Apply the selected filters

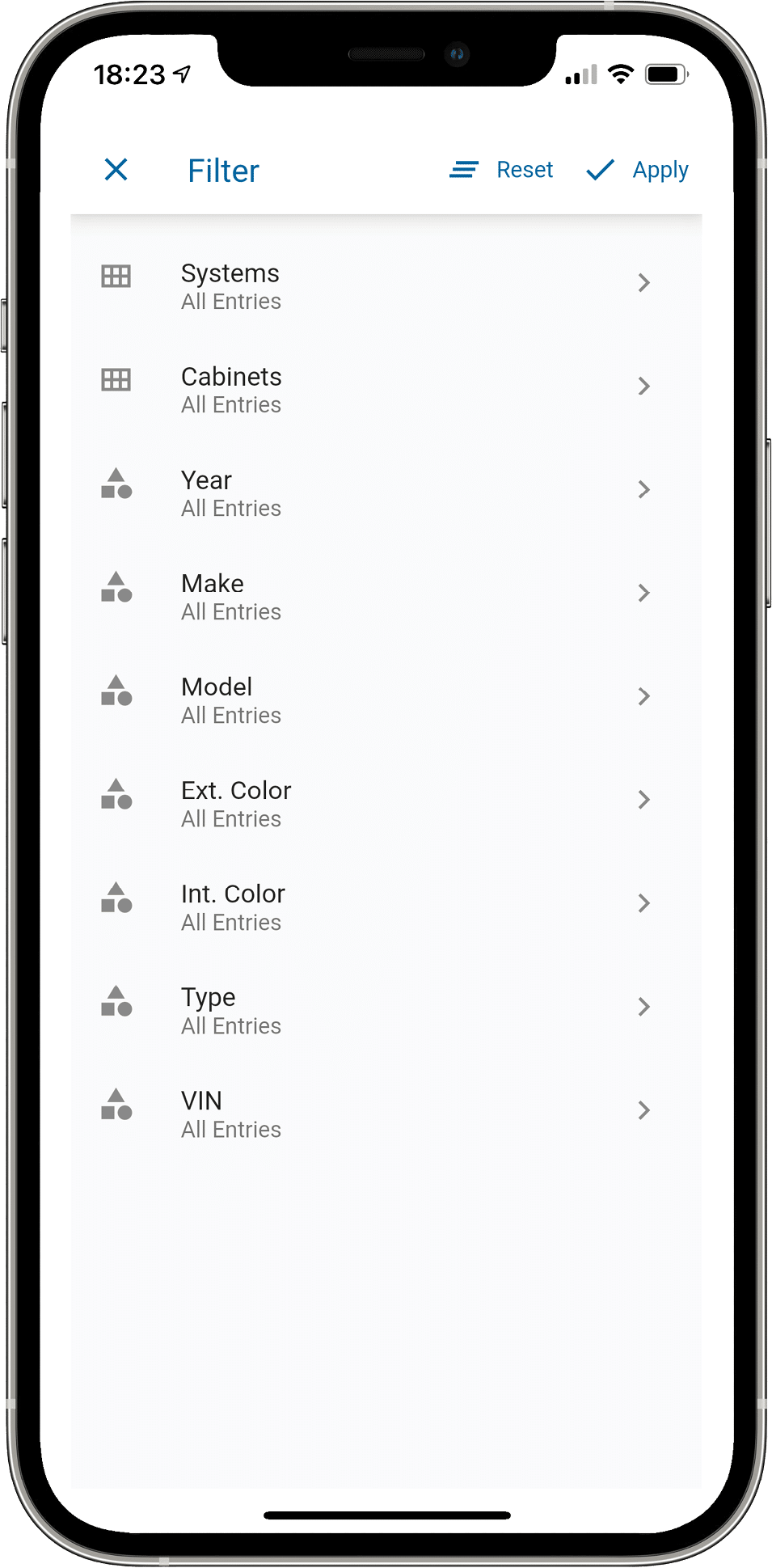638,170
